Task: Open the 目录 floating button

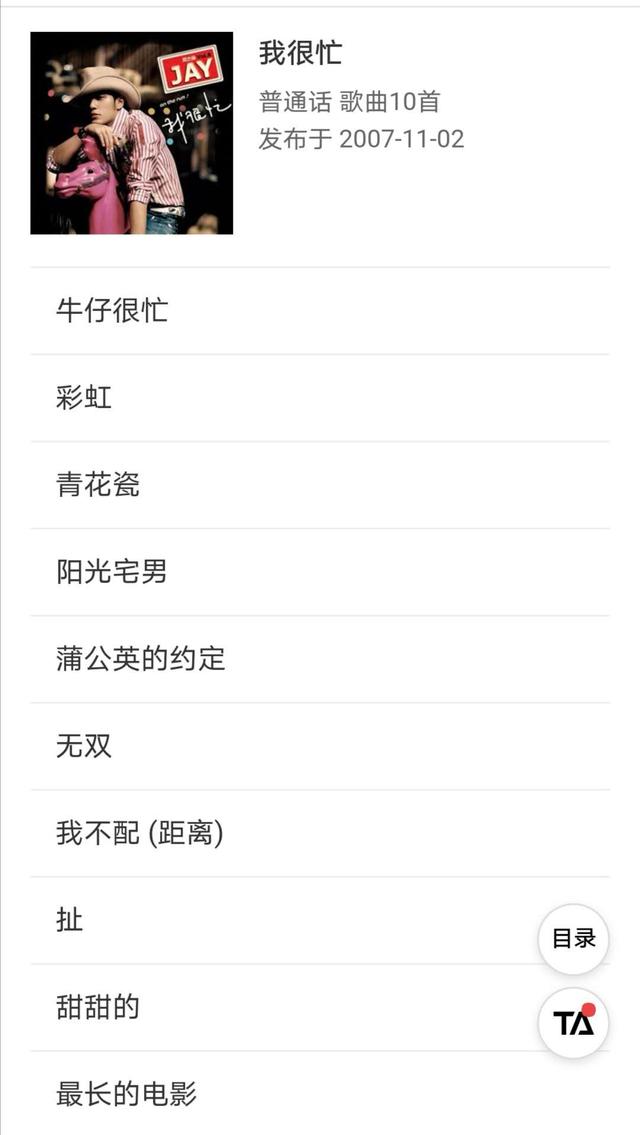Action: point(573,939)
